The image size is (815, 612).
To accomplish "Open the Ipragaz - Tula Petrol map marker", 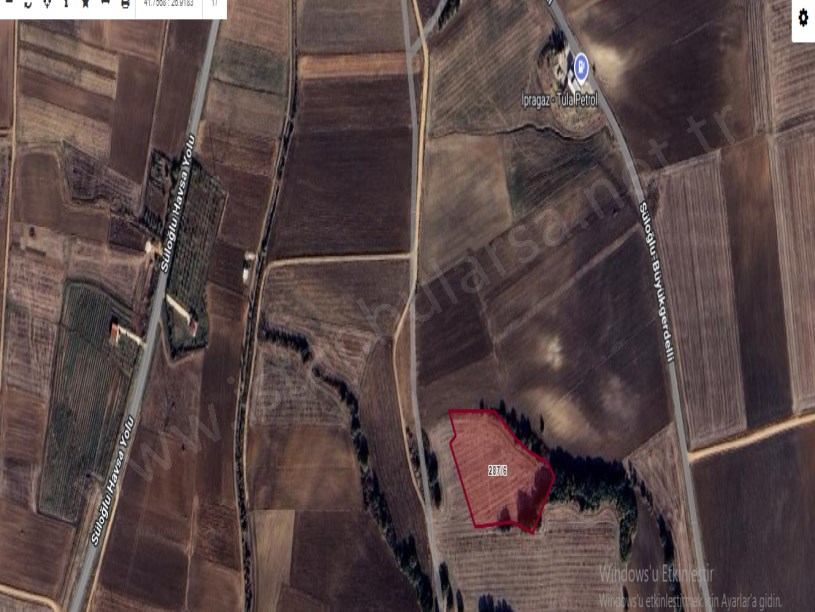I will (579, 68).
